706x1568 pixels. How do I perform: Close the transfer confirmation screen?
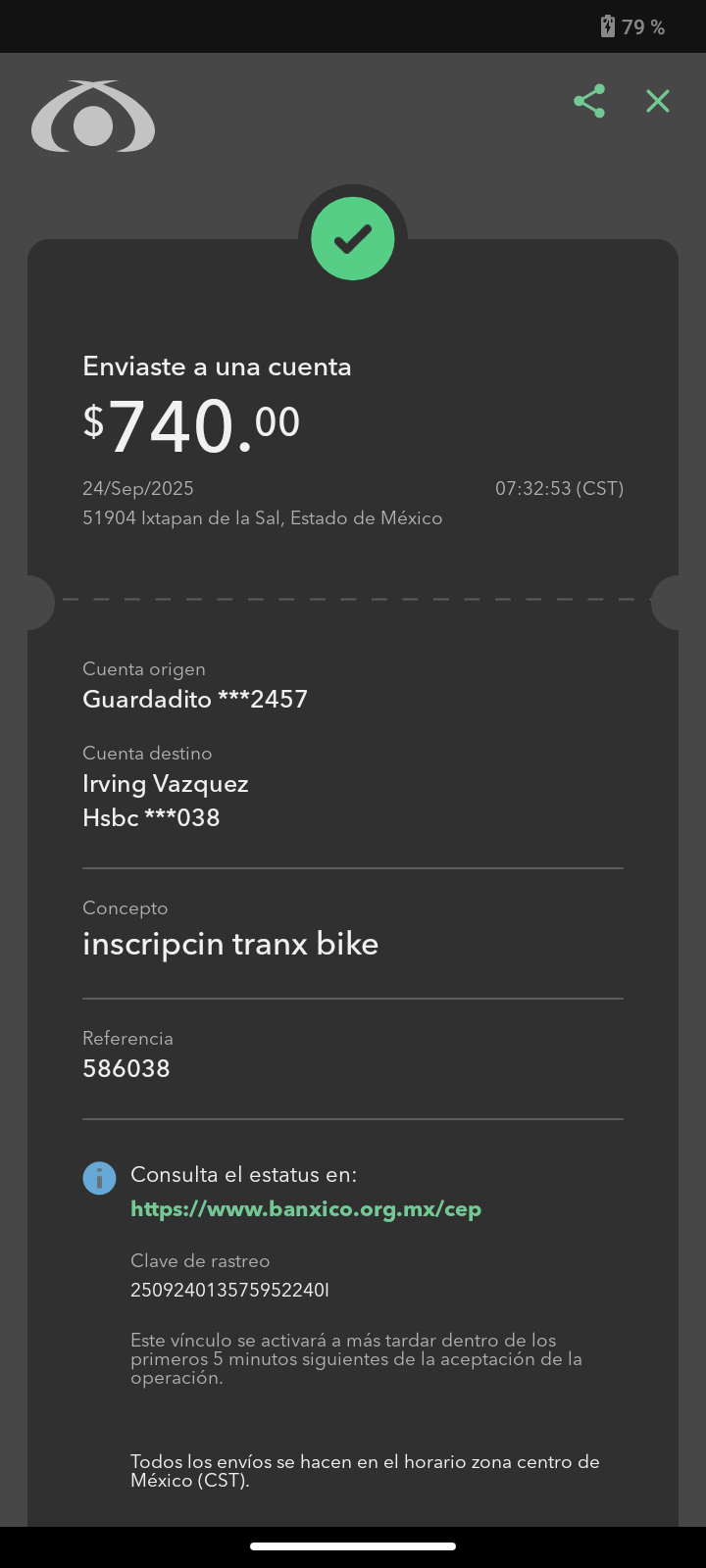[x=658, y=101]
